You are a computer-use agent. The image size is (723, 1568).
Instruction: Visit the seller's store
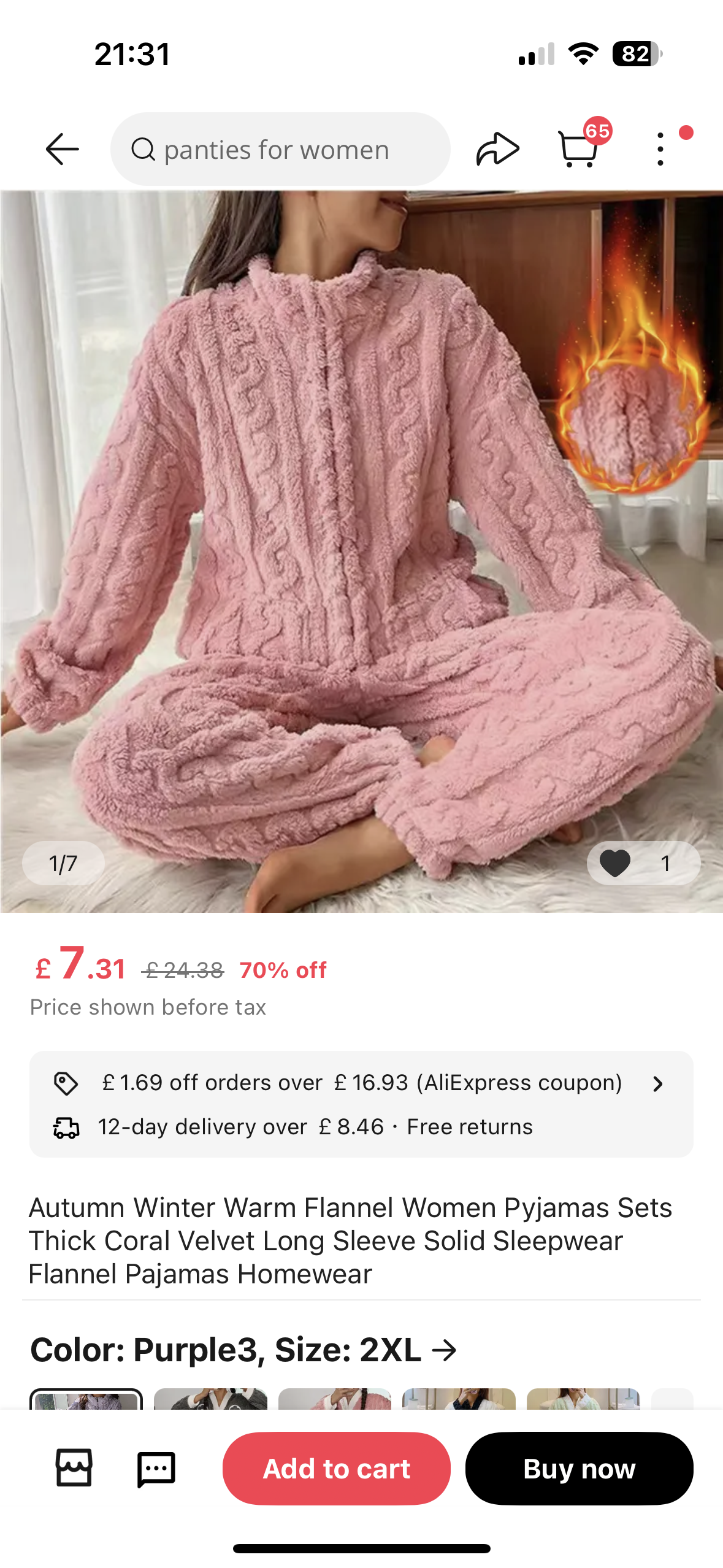[74, 1468]
